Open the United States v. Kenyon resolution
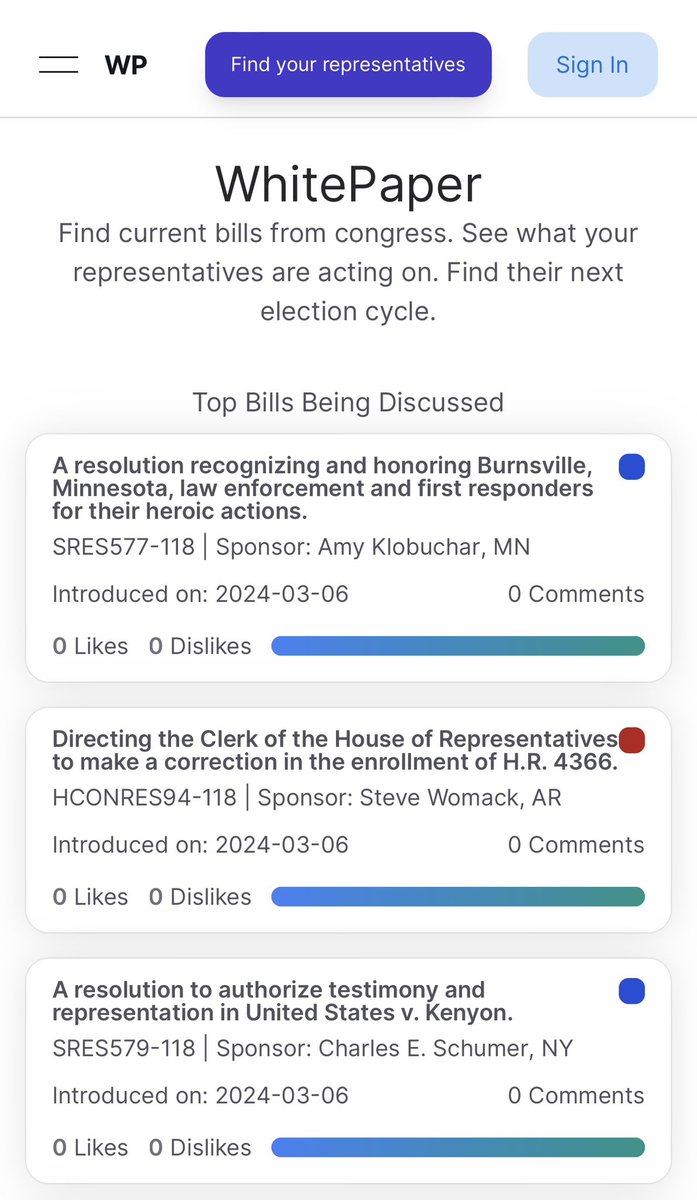The height and width of the screenshot is (1200, 697). pos(348,1071)
